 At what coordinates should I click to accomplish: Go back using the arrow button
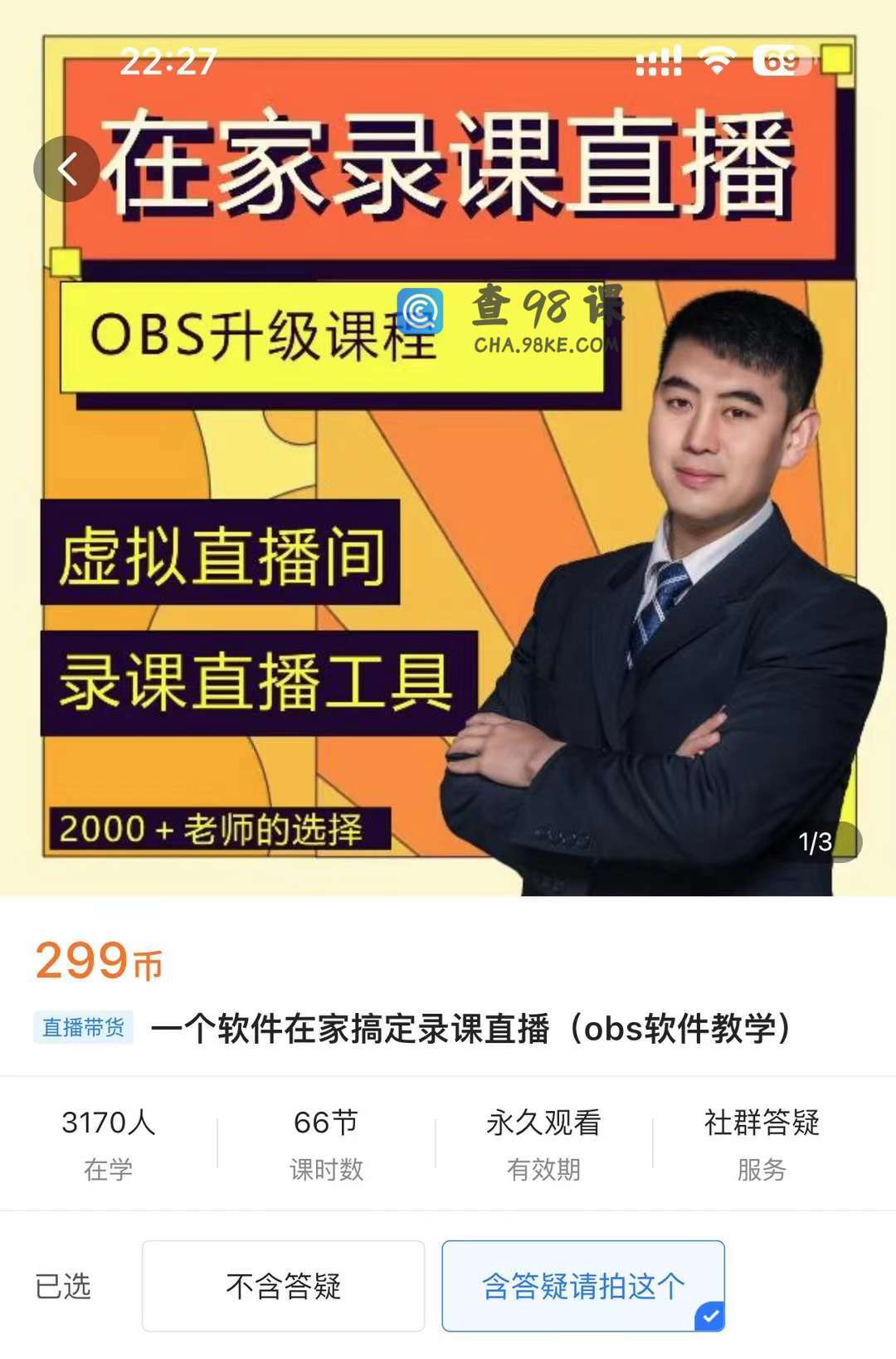pyautogui.click(x=66, y=168)
